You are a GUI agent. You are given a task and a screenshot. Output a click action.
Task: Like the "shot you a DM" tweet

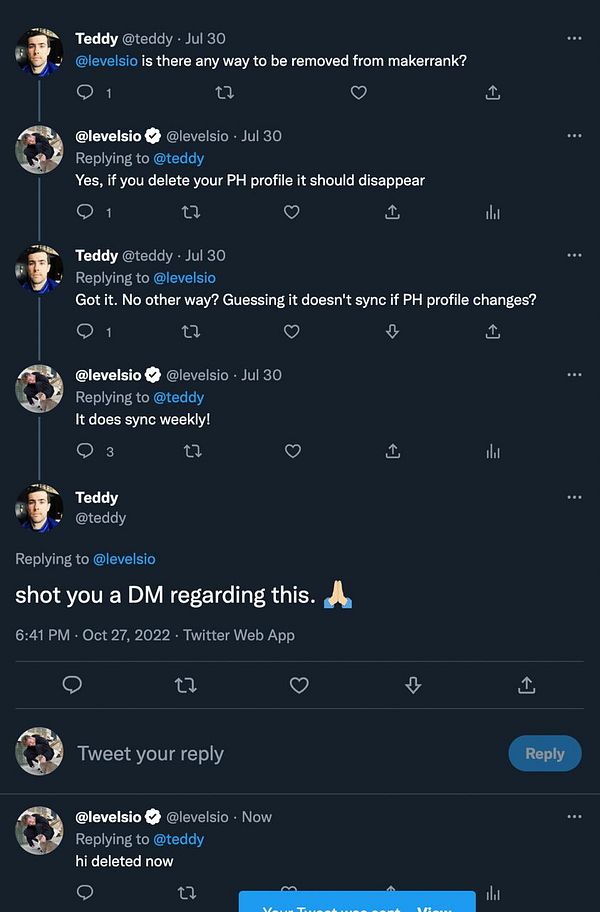point(299,685)
